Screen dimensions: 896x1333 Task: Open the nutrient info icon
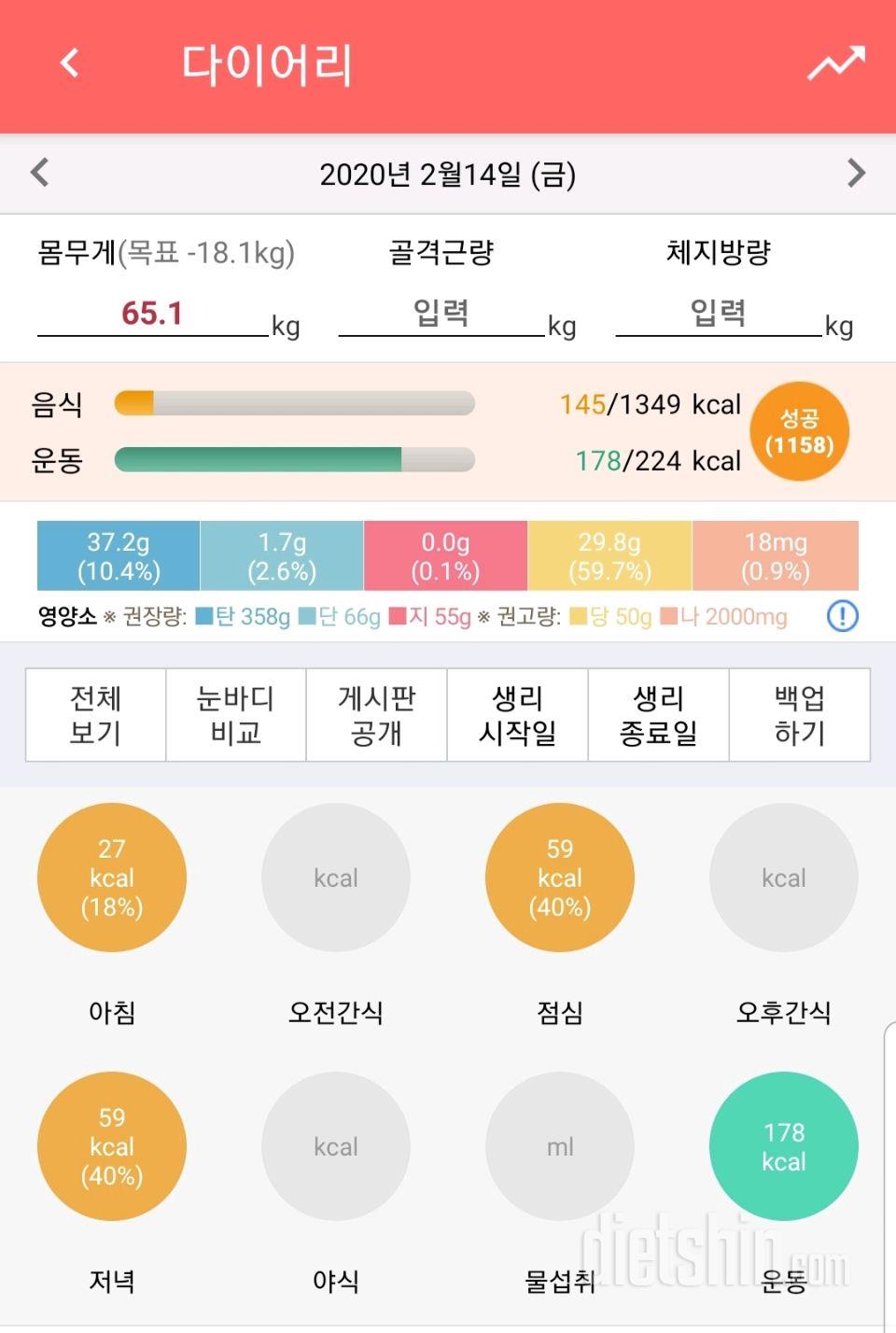click(842, 616)
